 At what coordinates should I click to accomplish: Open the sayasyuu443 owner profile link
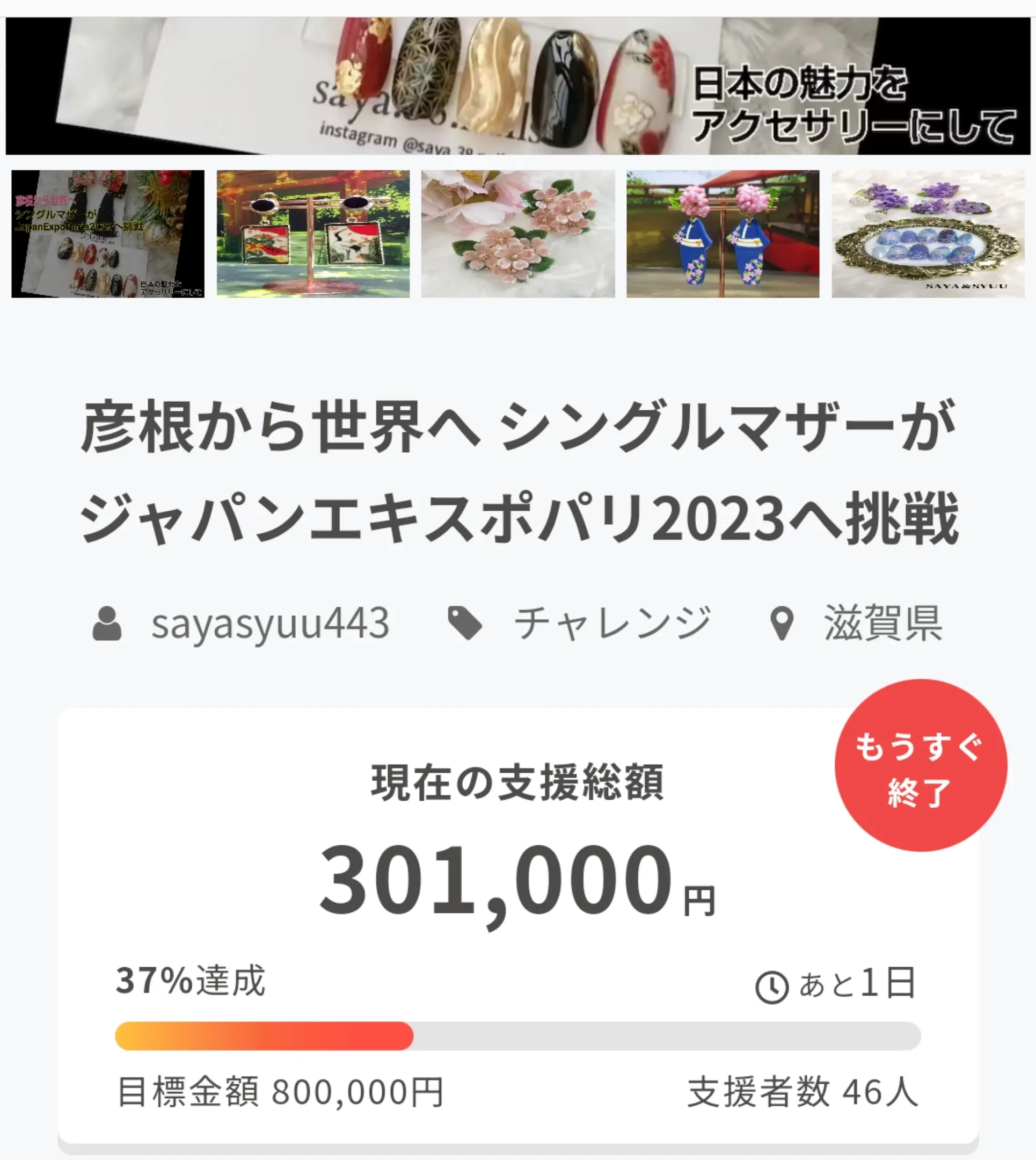pyautogui.click(x=269, y=624)
